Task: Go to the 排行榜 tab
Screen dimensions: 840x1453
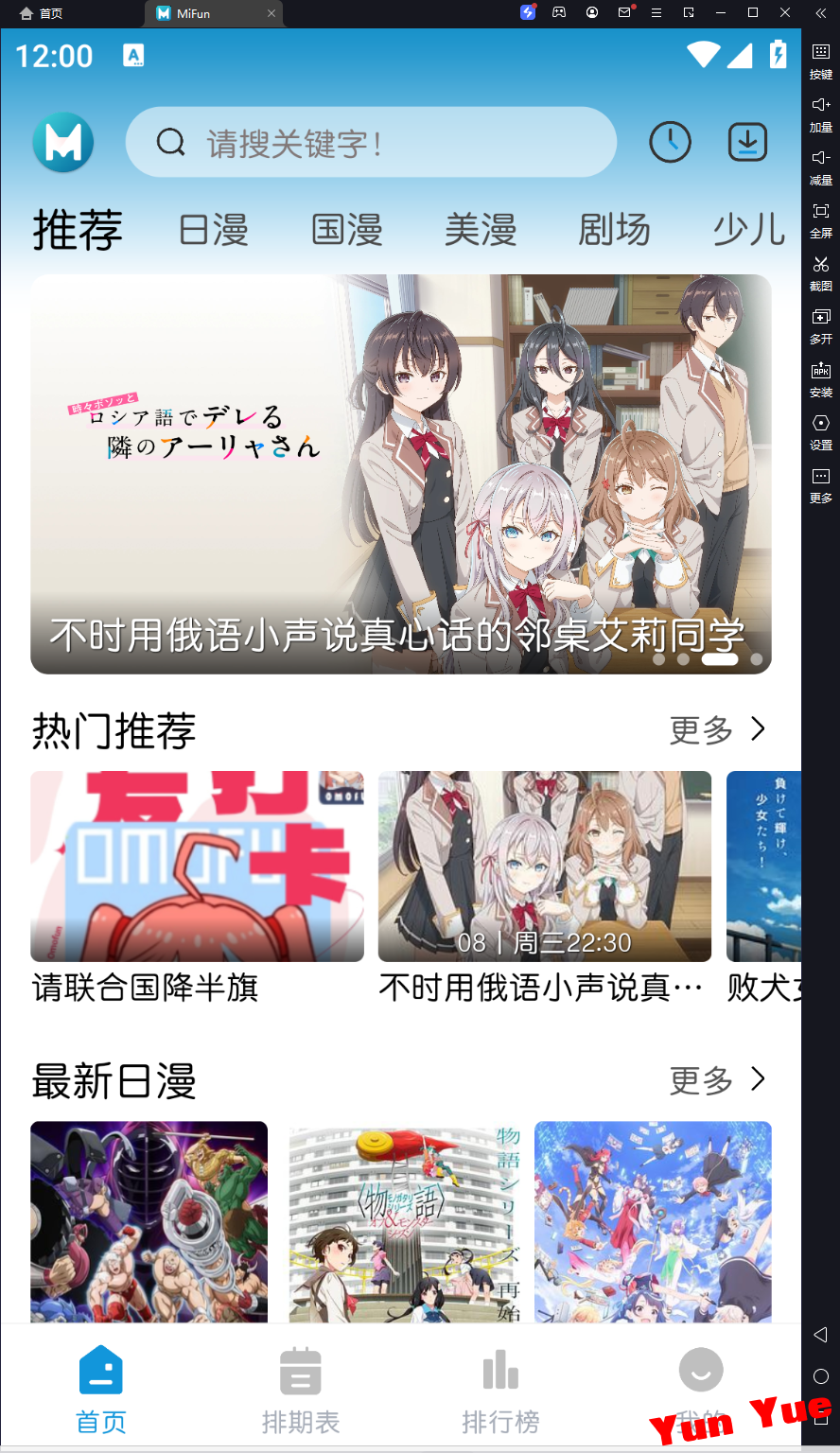Action: tap(500, 1391)
